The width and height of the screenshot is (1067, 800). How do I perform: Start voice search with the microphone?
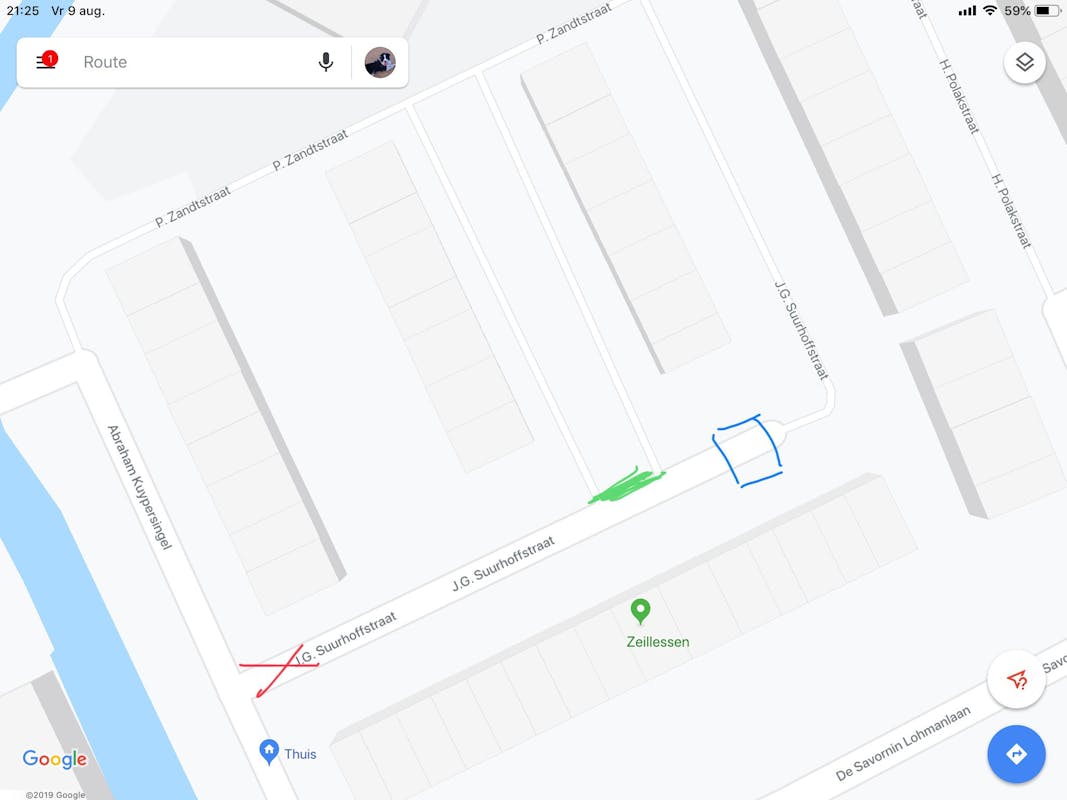pos(326,62)
